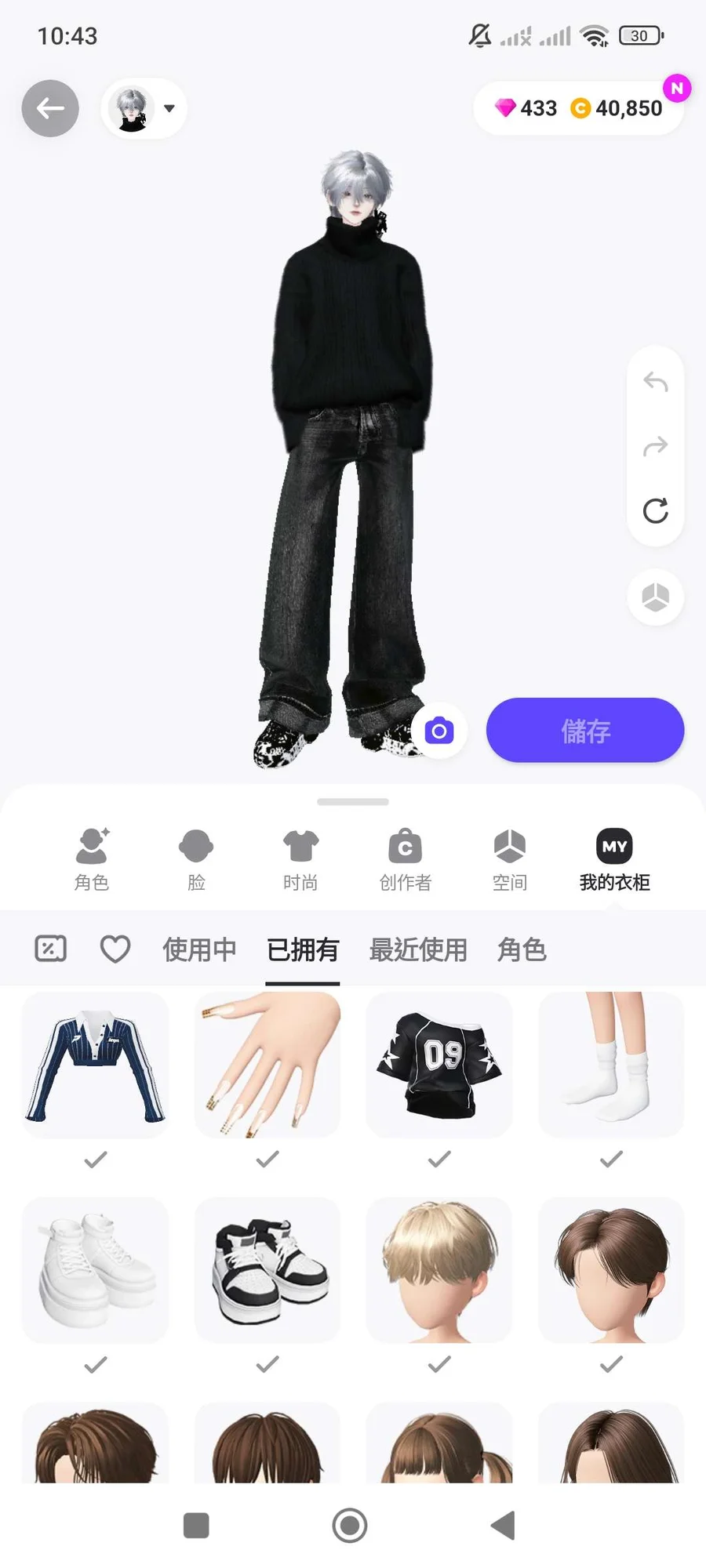Open the 最近使用 recently used tab
Viewport: 706px width, 1568px height.
pos(418,949)
